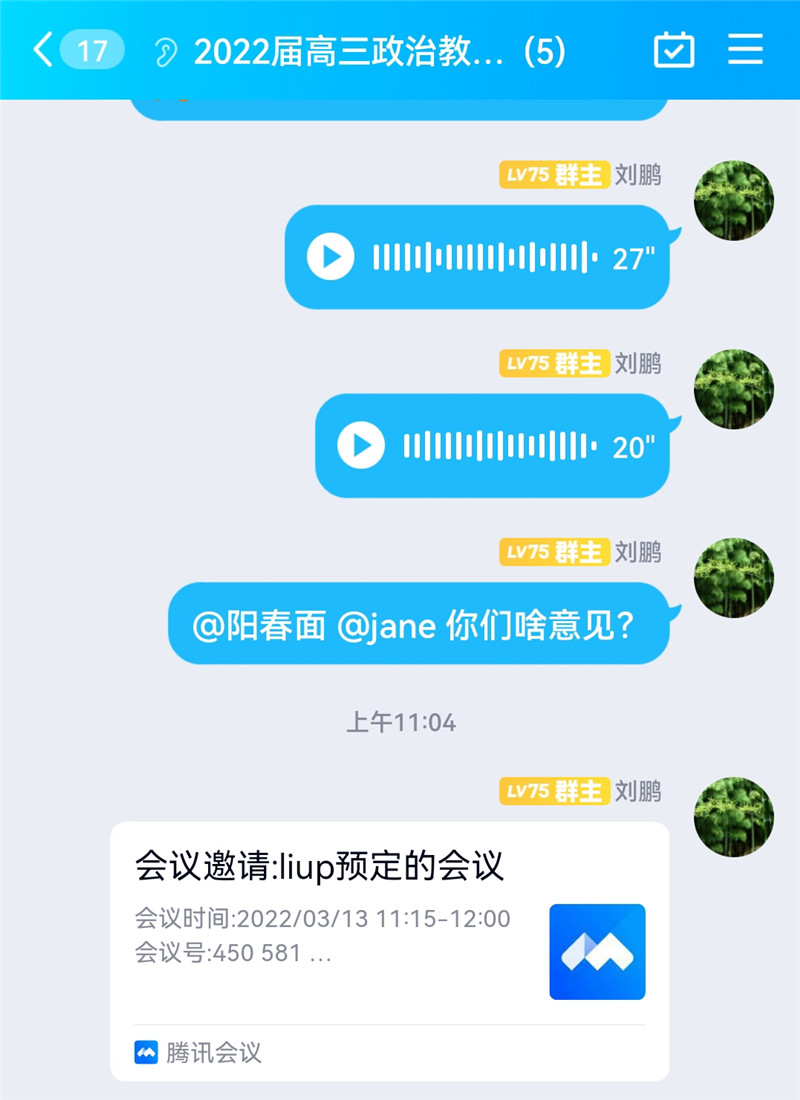Screen dimensions: 800x1100
Task: Play the 27-second voice message
Action: [x=330, y=258]
